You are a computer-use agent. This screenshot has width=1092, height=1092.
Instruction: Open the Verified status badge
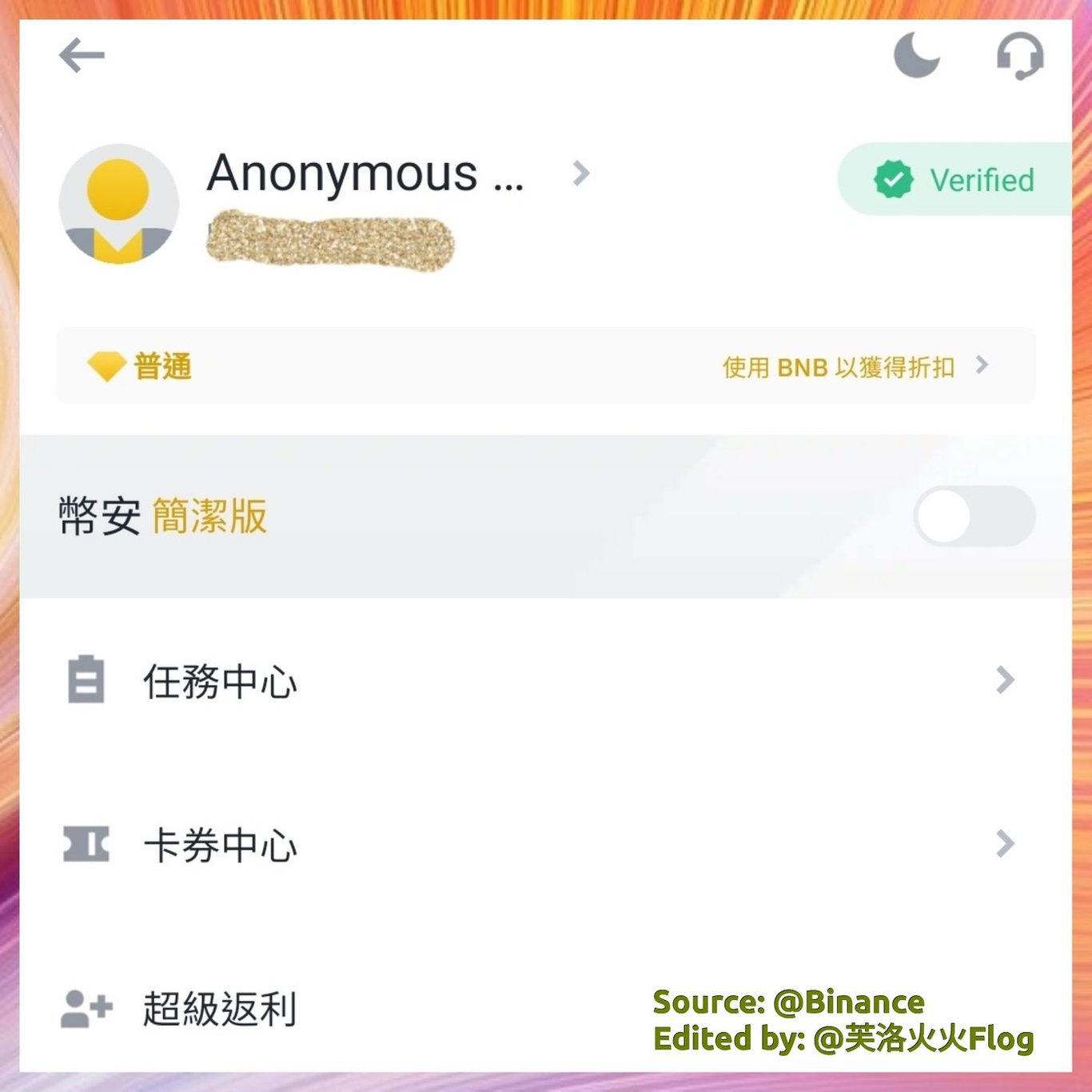click(955, 180)
